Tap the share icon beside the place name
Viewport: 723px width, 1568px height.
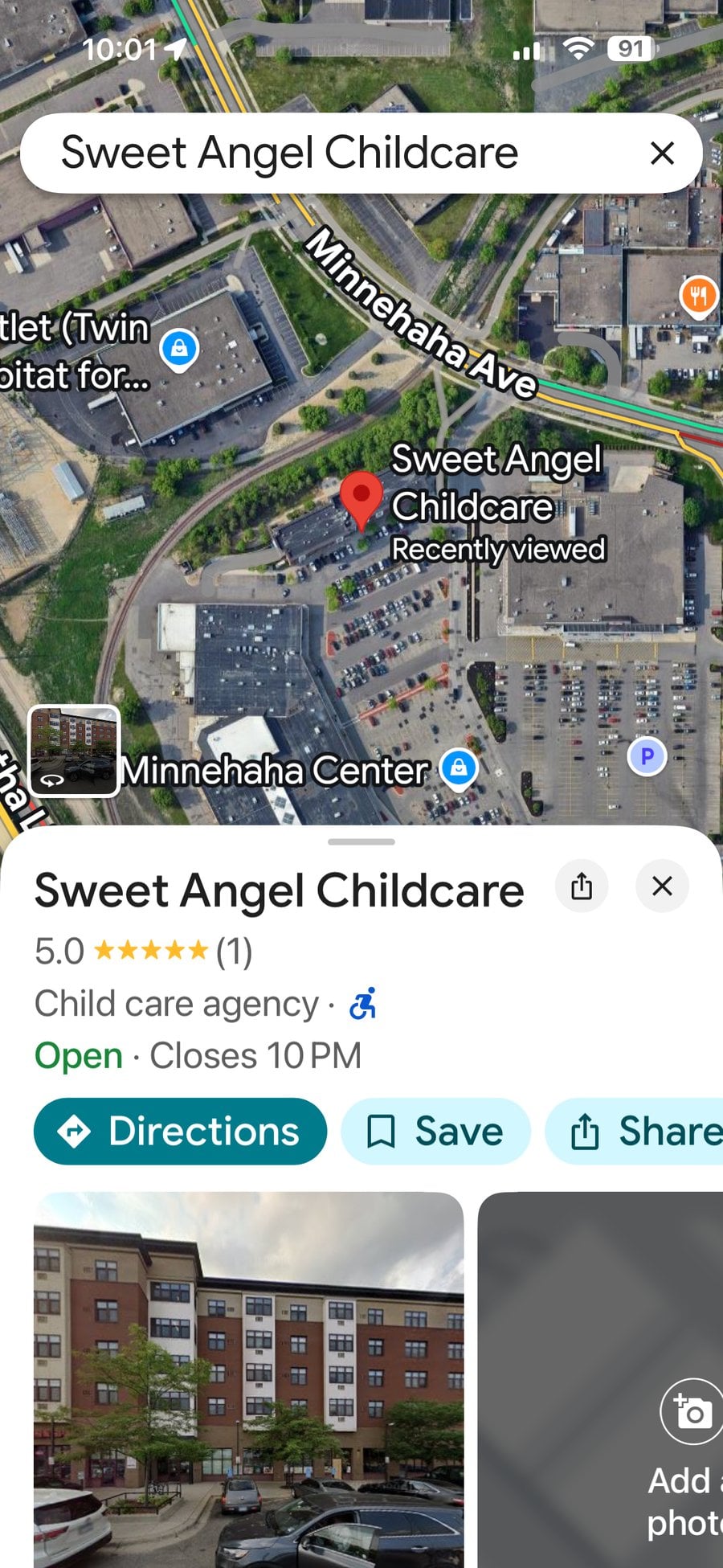582,886
